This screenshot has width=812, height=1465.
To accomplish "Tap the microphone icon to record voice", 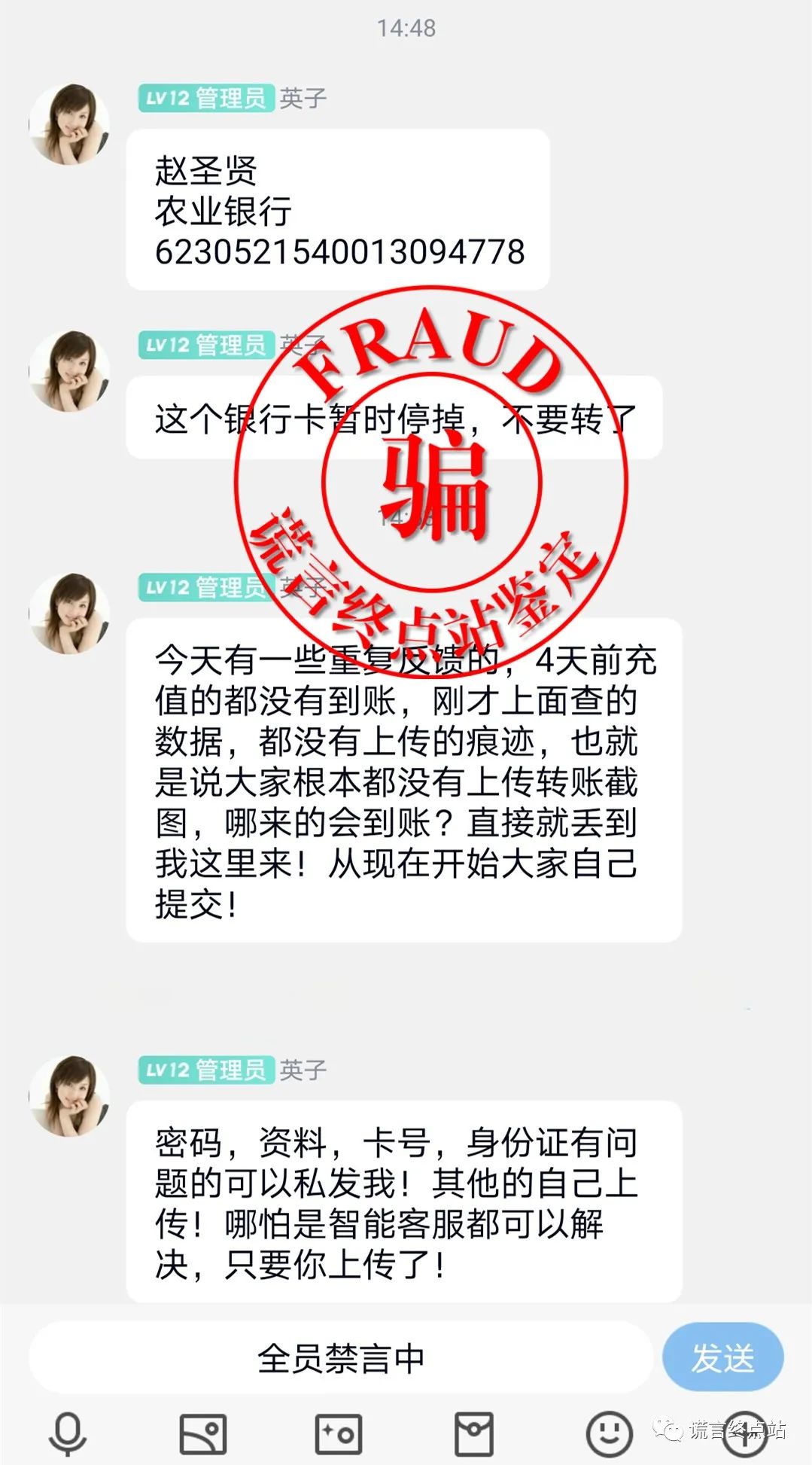I will (x=66, y=1432).
